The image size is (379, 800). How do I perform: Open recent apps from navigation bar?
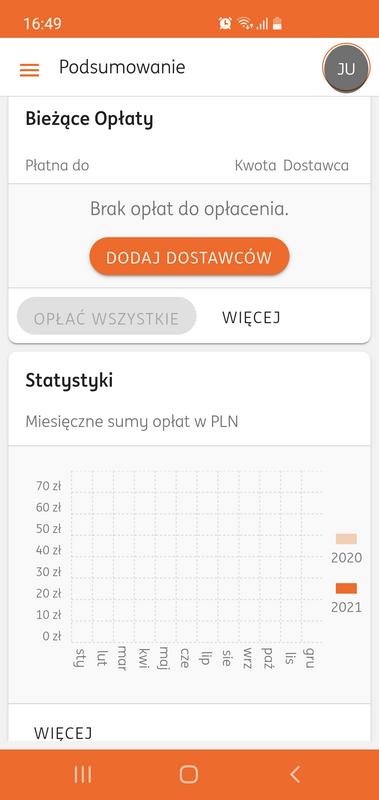pos(83,774)
